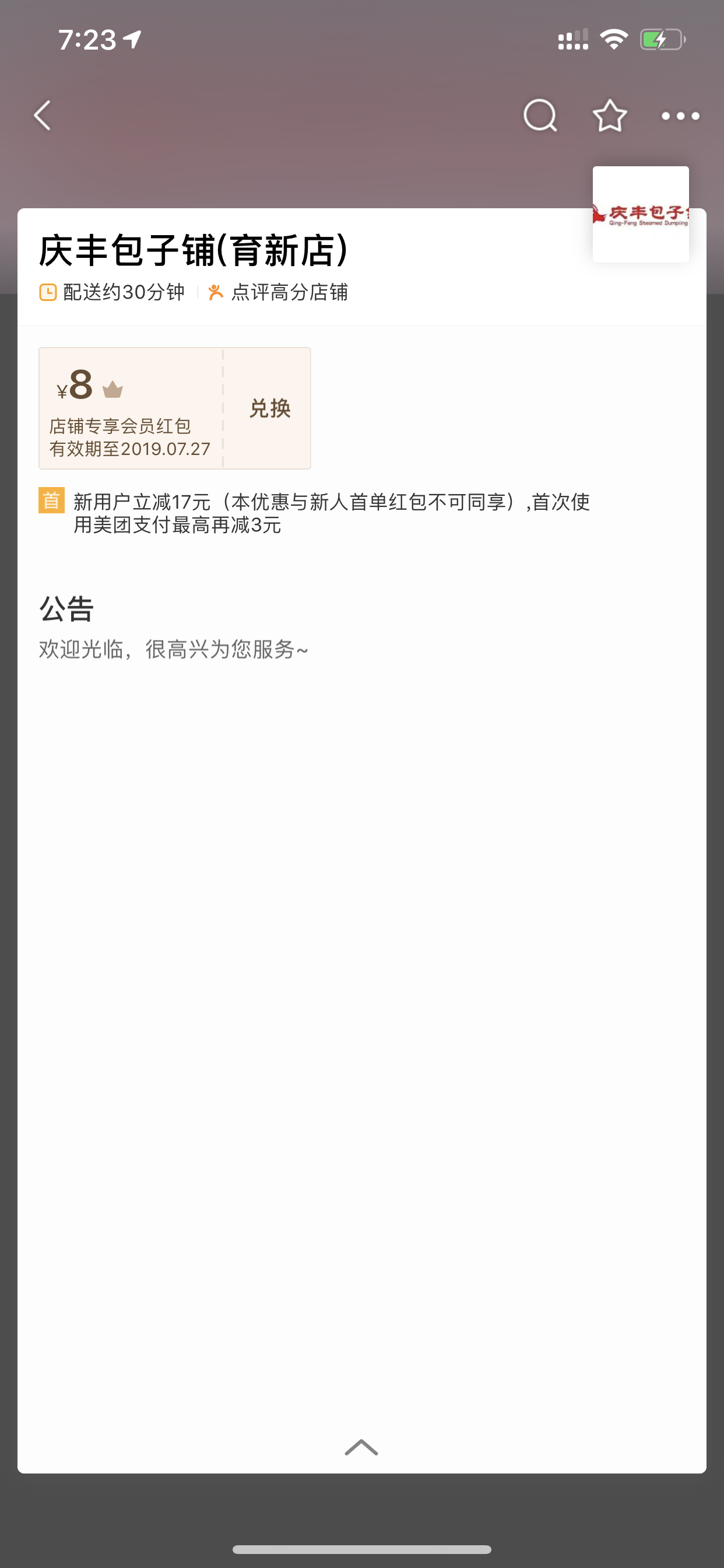Collapse the store details with the up chevron

point(361,1447)
